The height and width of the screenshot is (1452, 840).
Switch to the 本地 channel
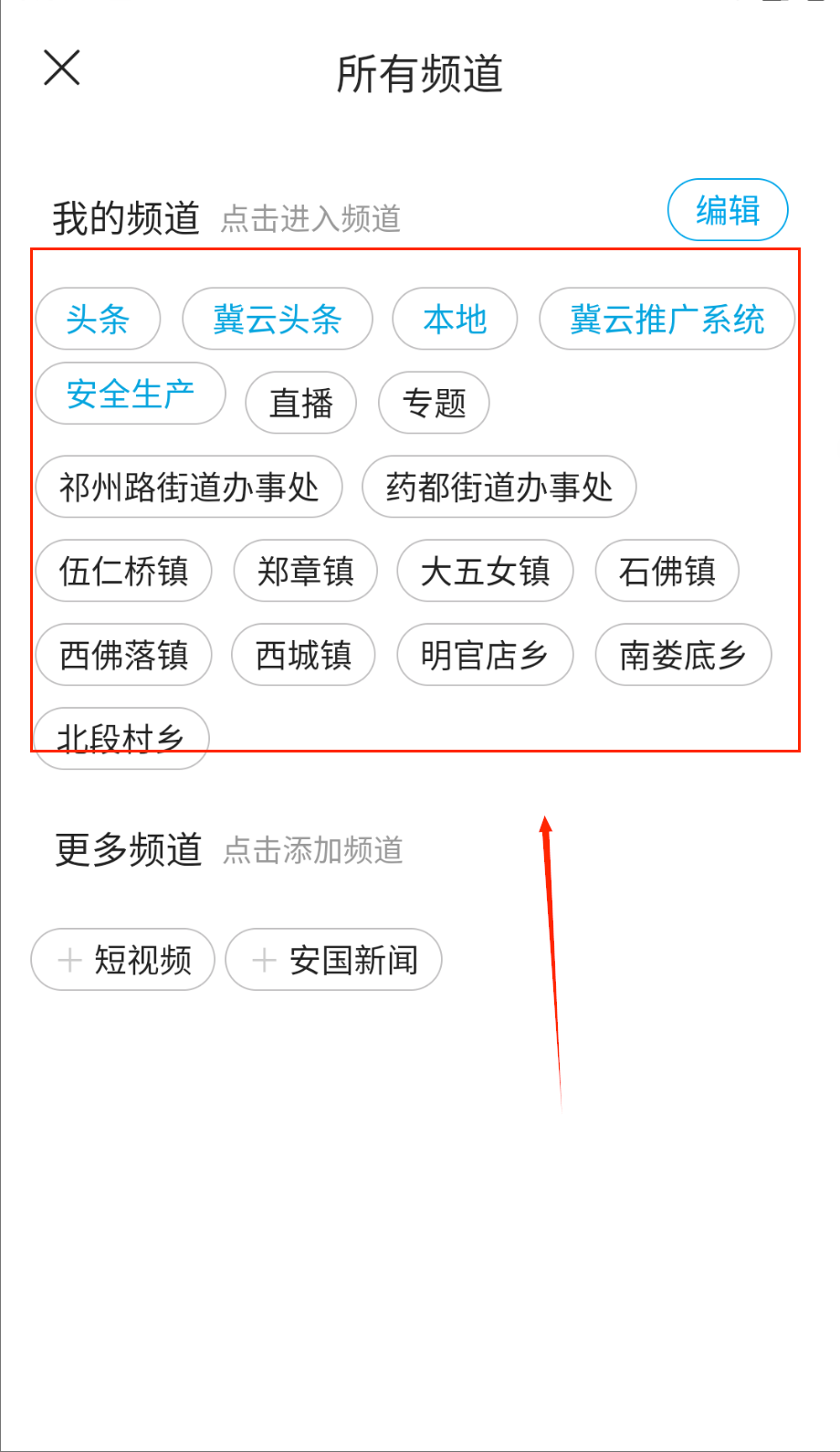click(x=455, y=319)
